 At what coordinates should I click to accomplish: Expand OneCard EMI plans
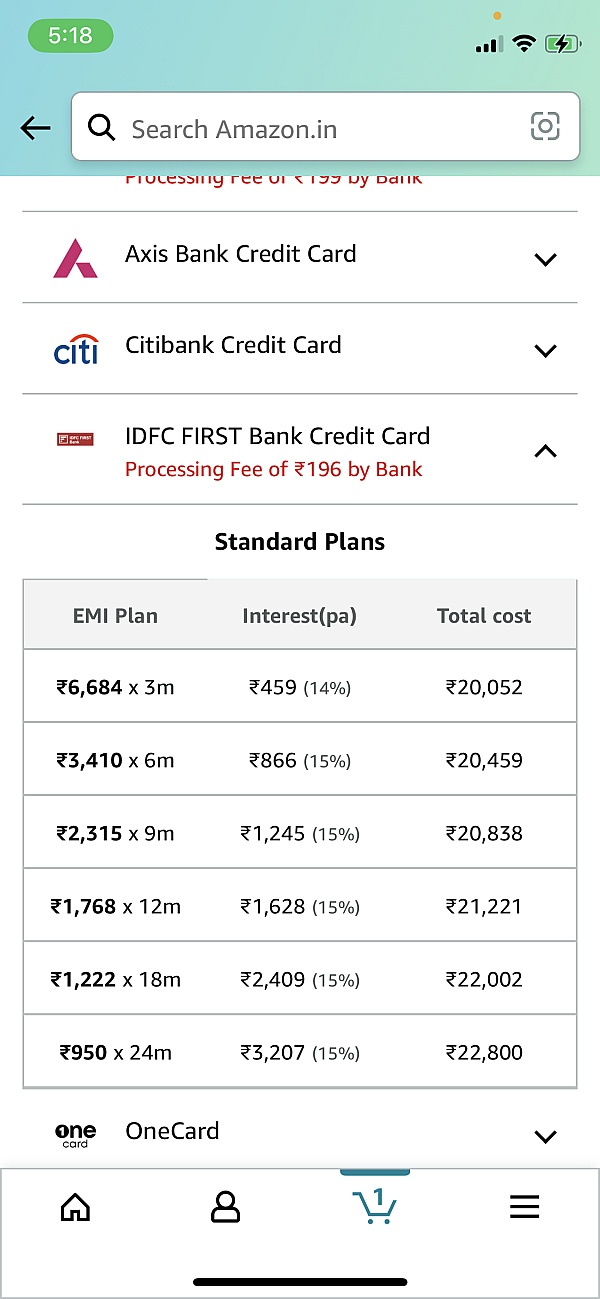(299, 1134)
